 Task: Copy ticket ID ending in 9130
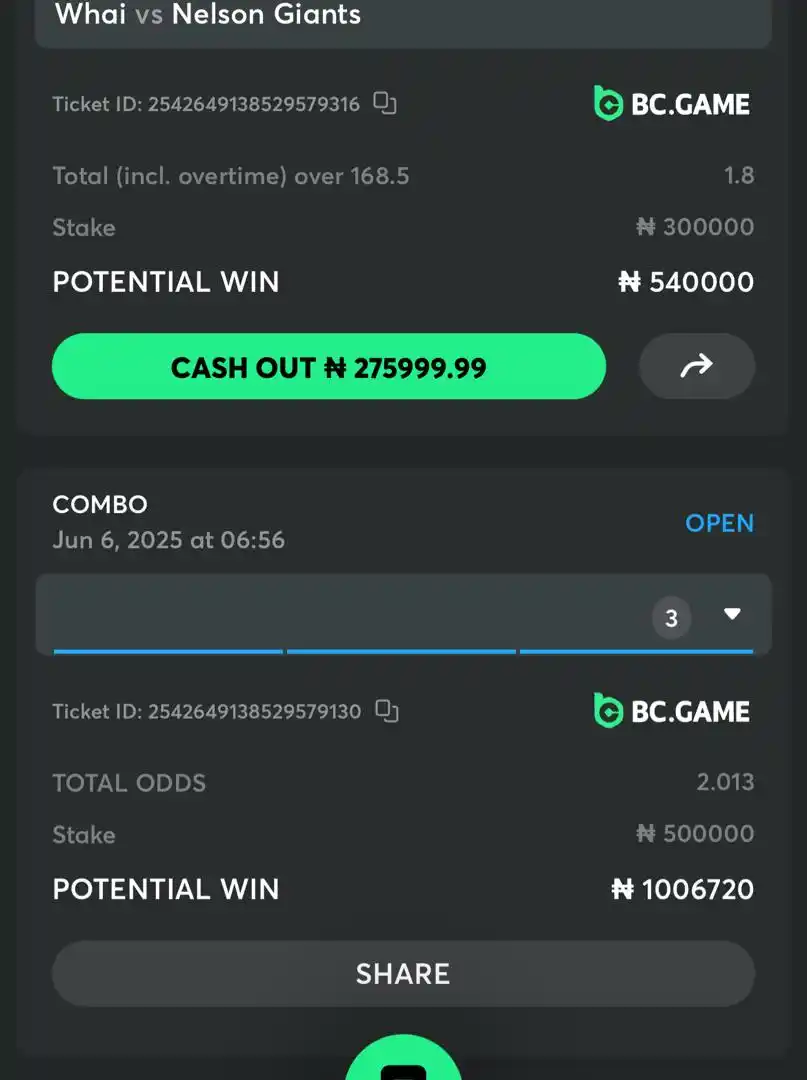[x=386, y=711]
